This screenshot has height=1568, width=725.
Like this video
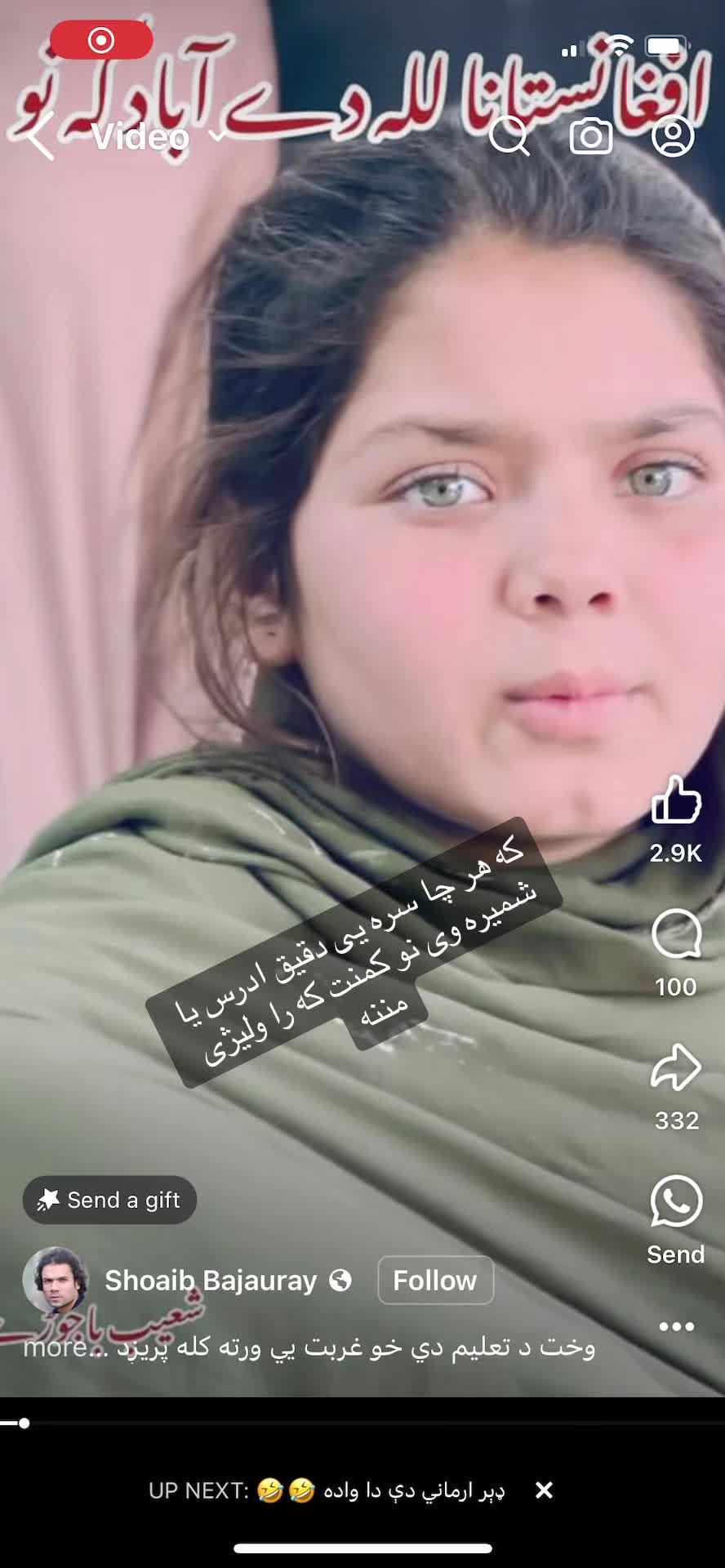(x=676, y=800)
